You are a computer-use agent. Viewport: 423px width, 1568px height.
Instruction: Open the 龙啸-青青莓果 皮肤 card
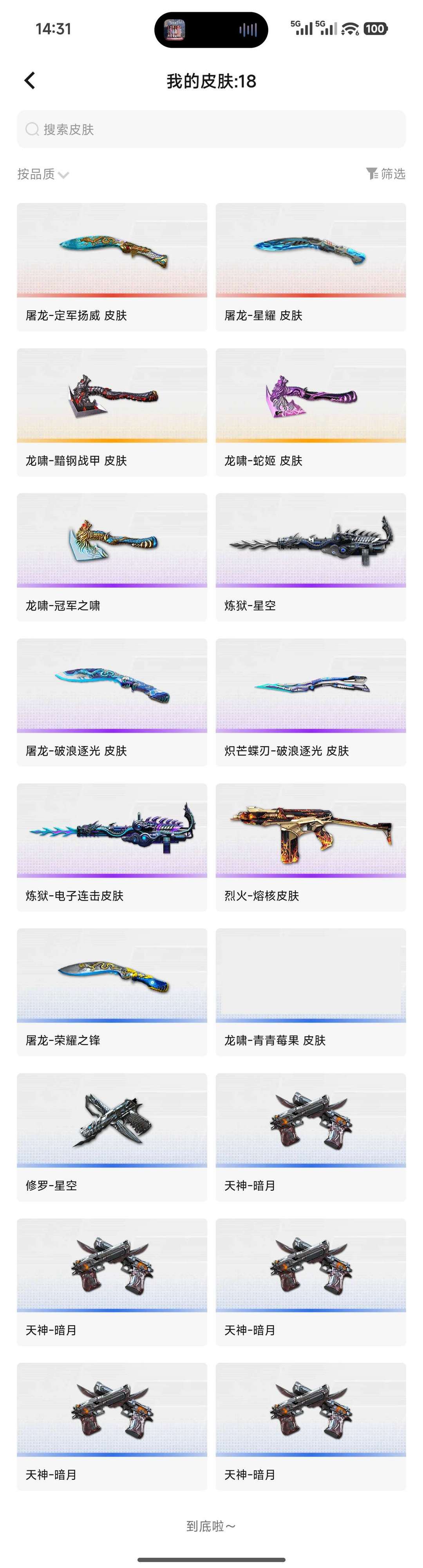(x=311, y=991)
